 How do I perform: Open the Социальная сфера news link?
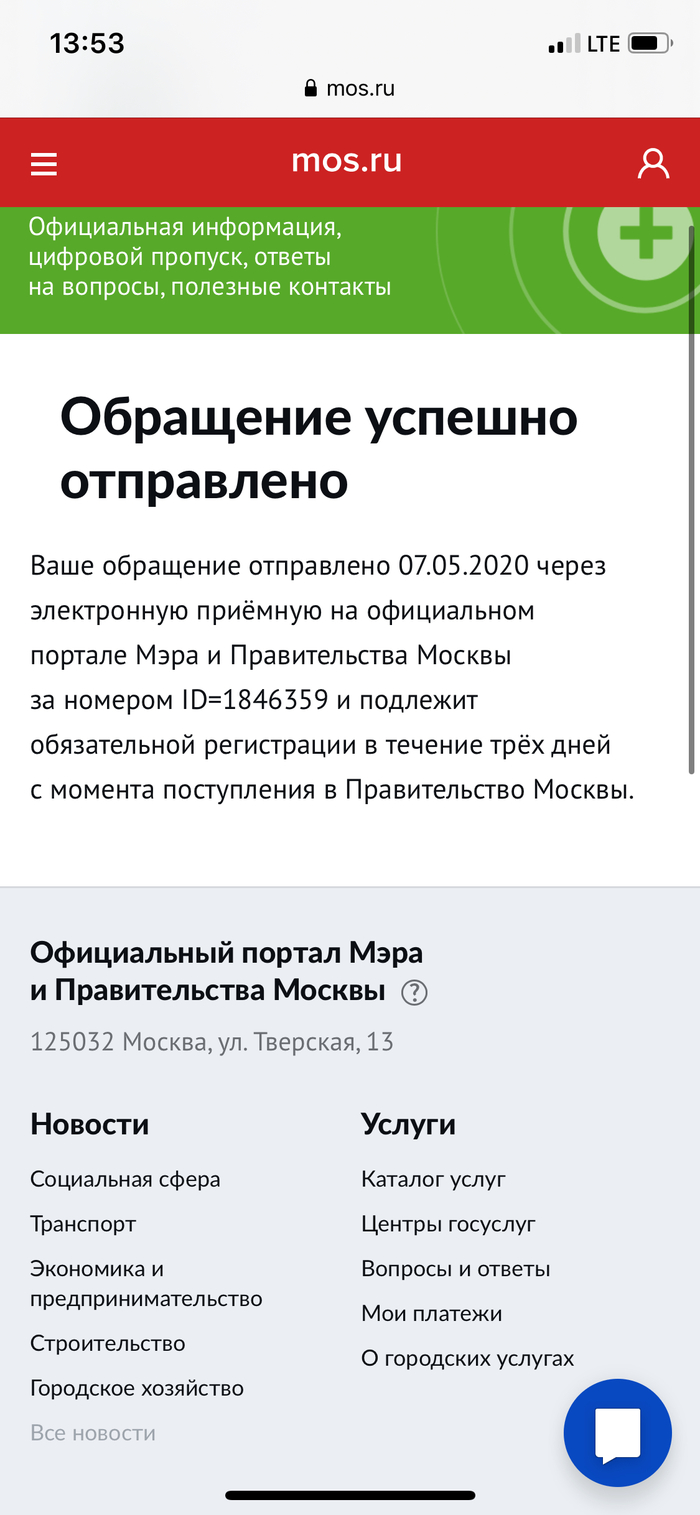coord(125,1179)
